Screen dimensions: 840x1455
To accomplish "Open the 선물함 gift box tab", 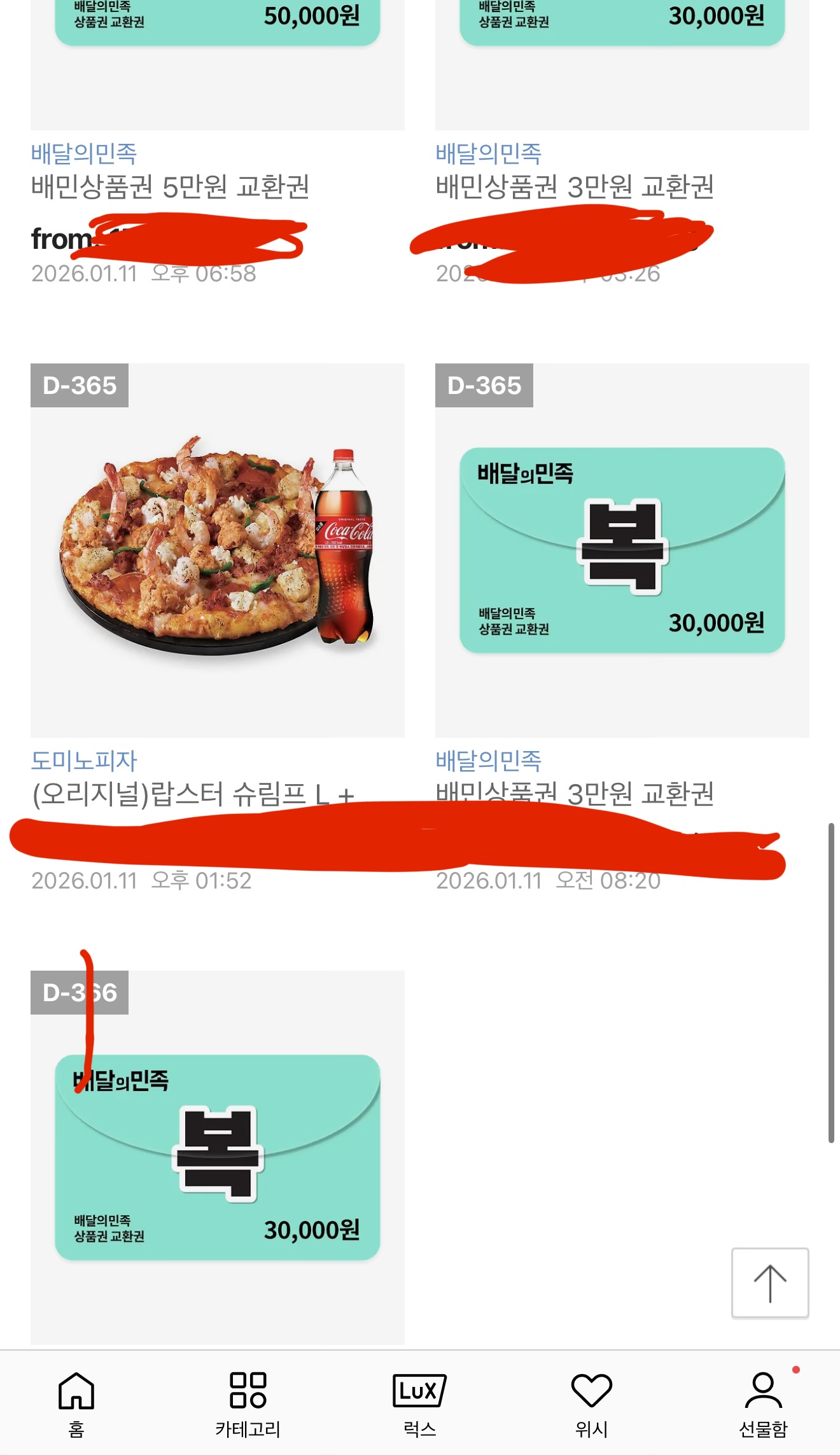I will [763, 1403].
